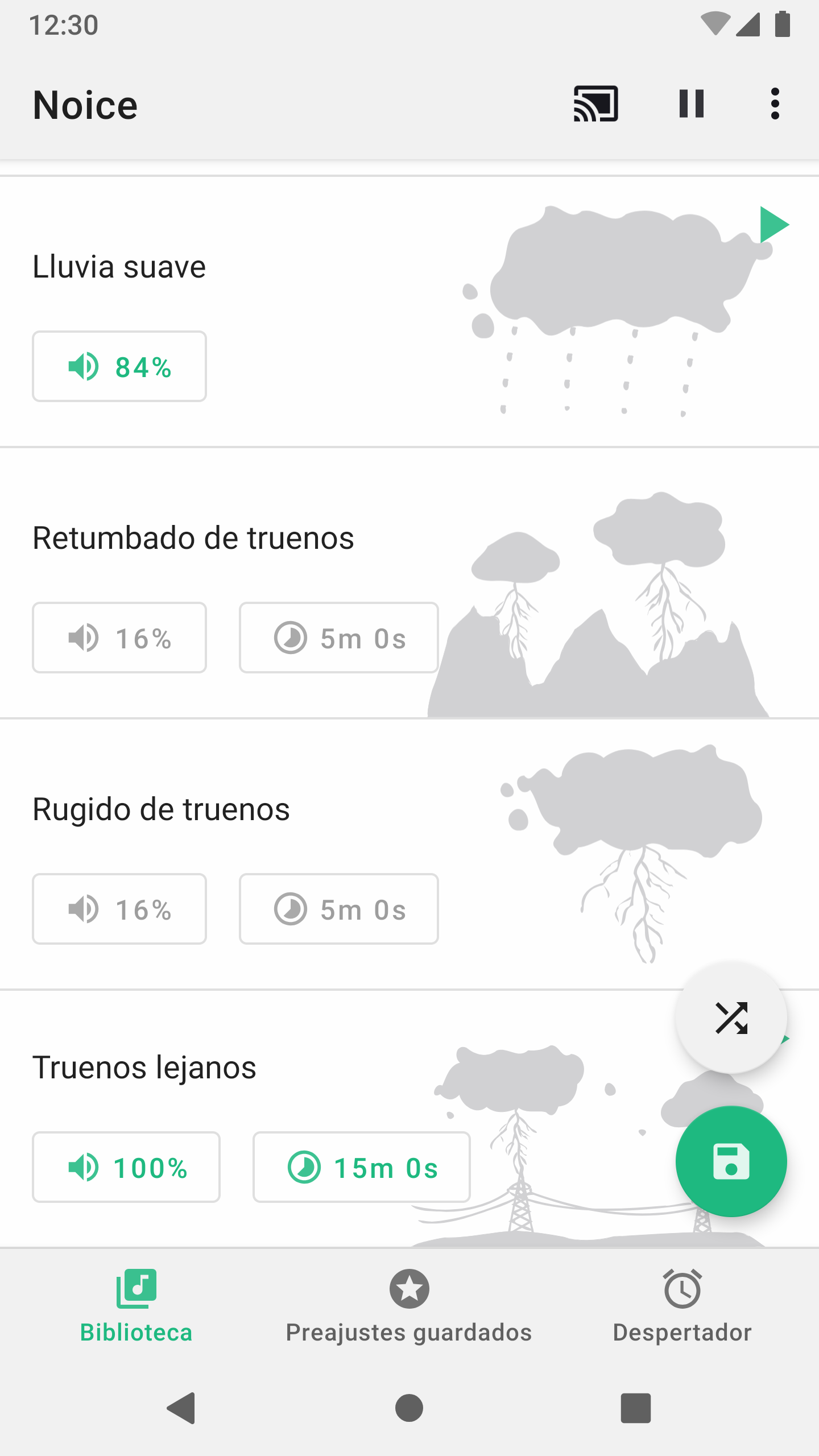
Task: Play a random preset with shuffle button
Action: pos(731,1017)
